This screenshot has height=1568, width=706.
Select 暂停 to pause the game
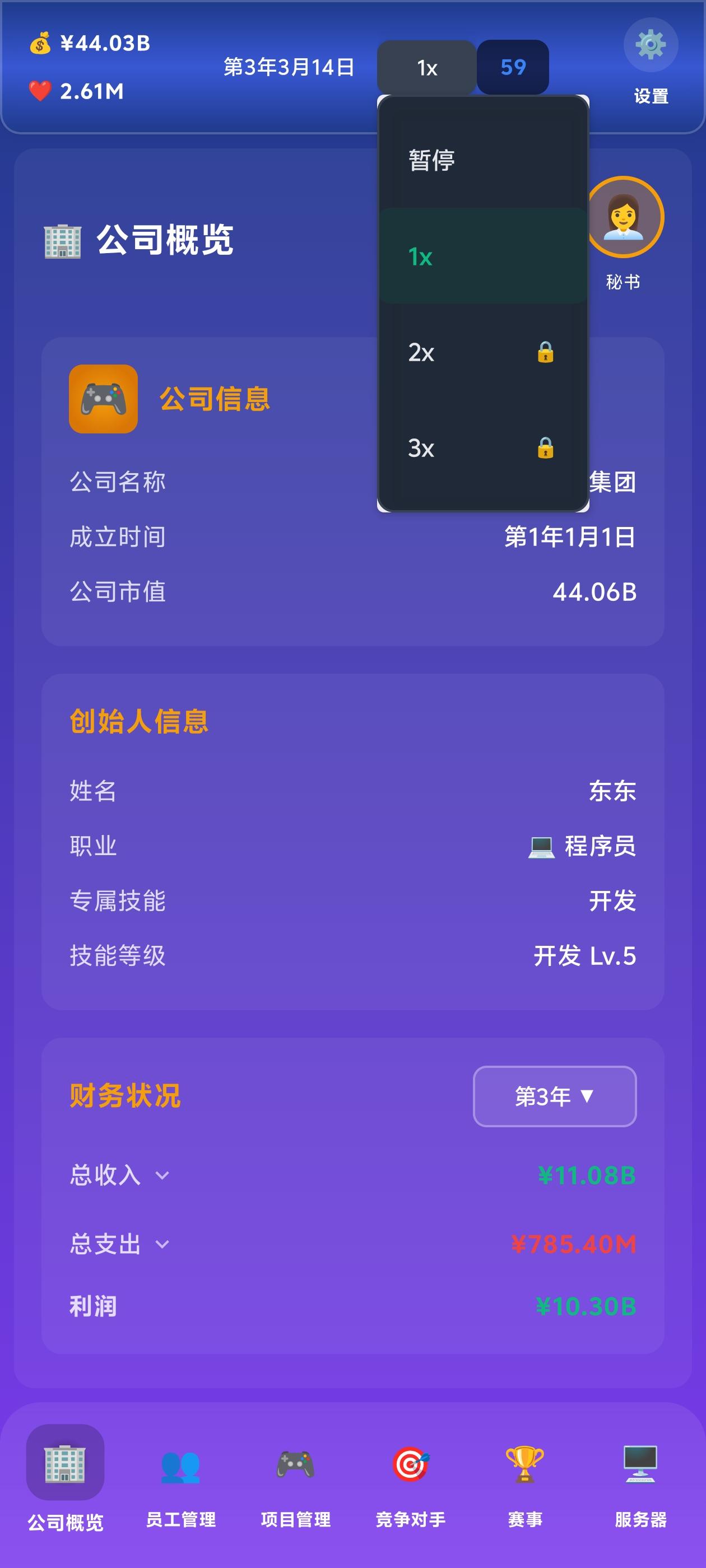click(483, 160)
